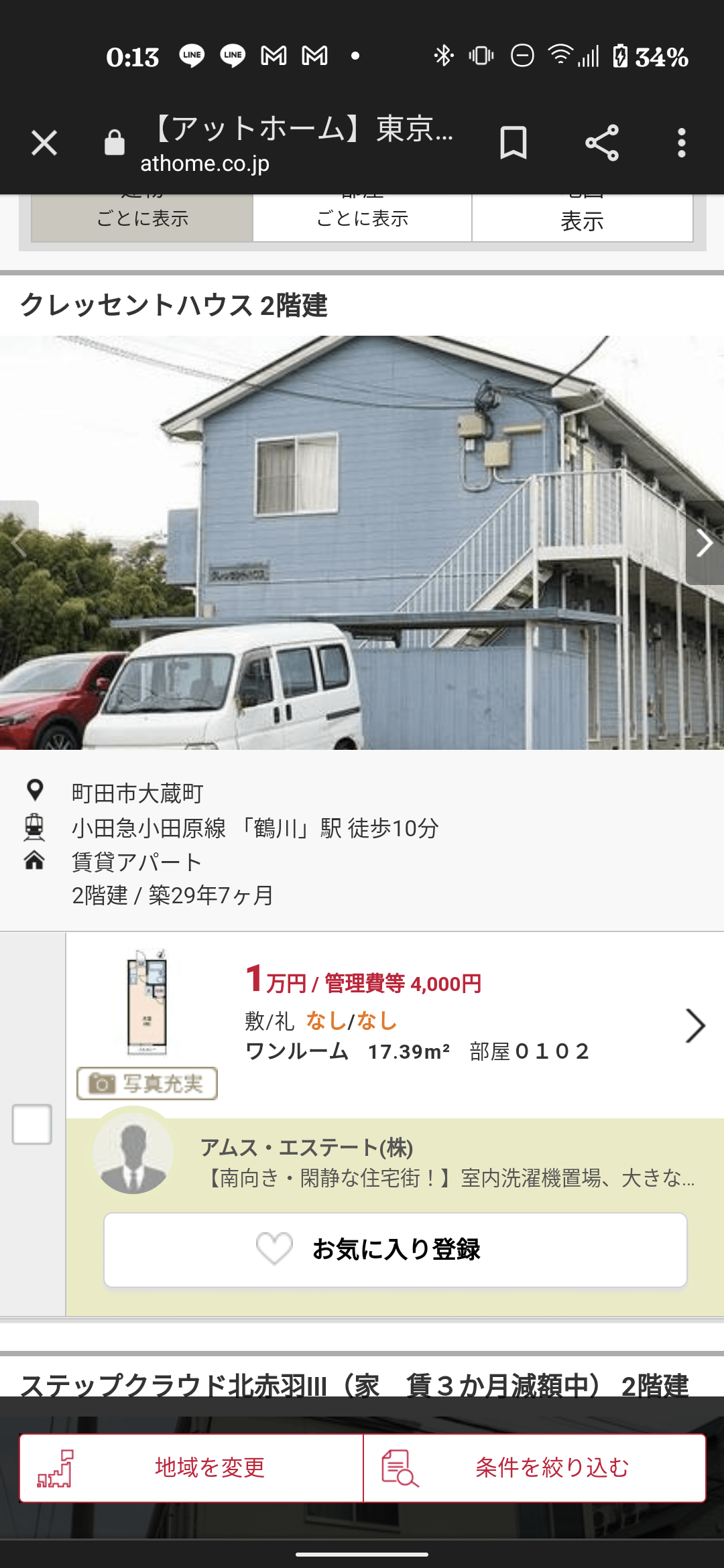This screenshot has width=724, height=1568.
Task: Switch to 部屋ごとに表示 tab
Action: (362, 218)
